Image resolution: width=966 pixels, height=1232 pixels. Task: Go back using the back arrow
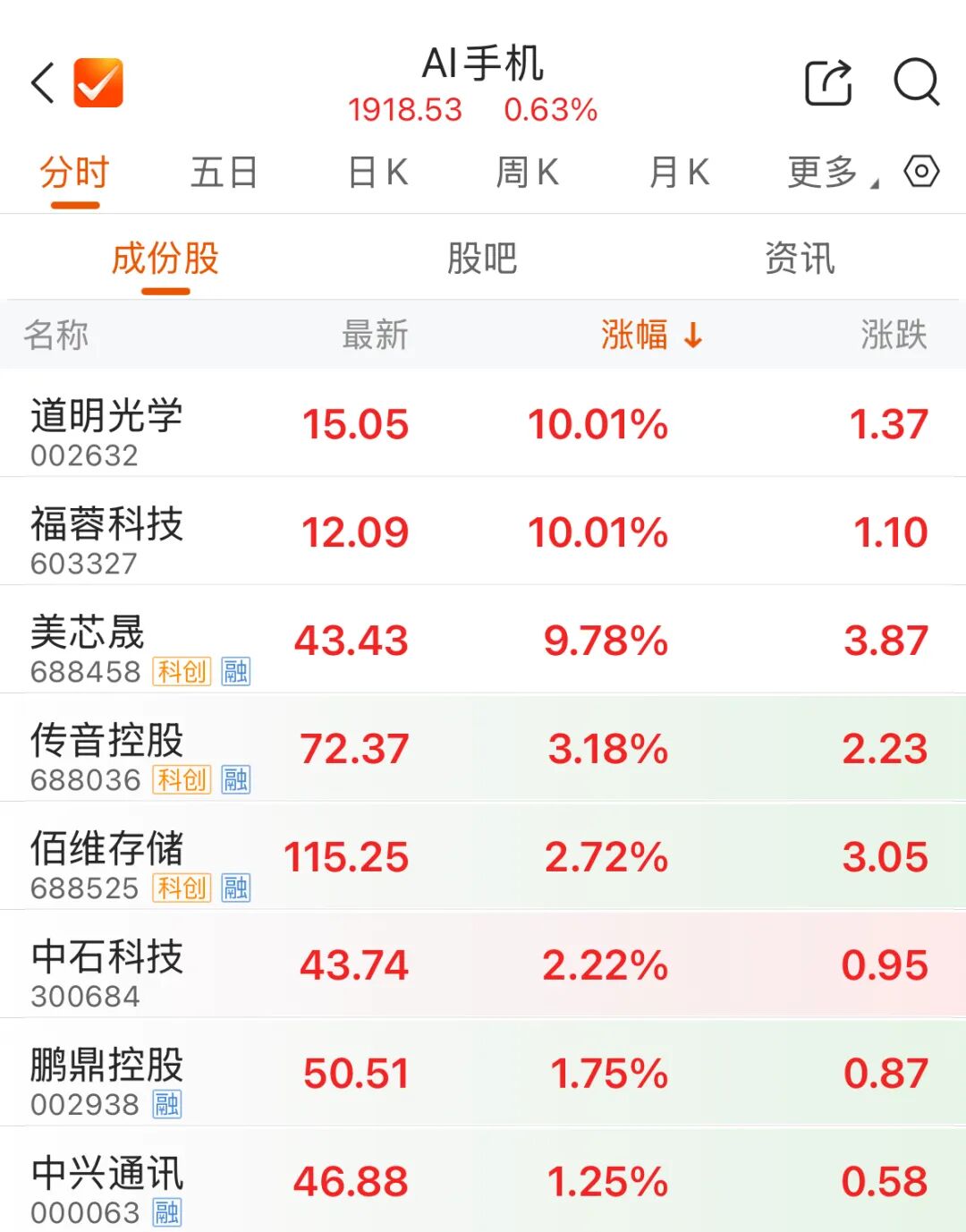point(43,83)
